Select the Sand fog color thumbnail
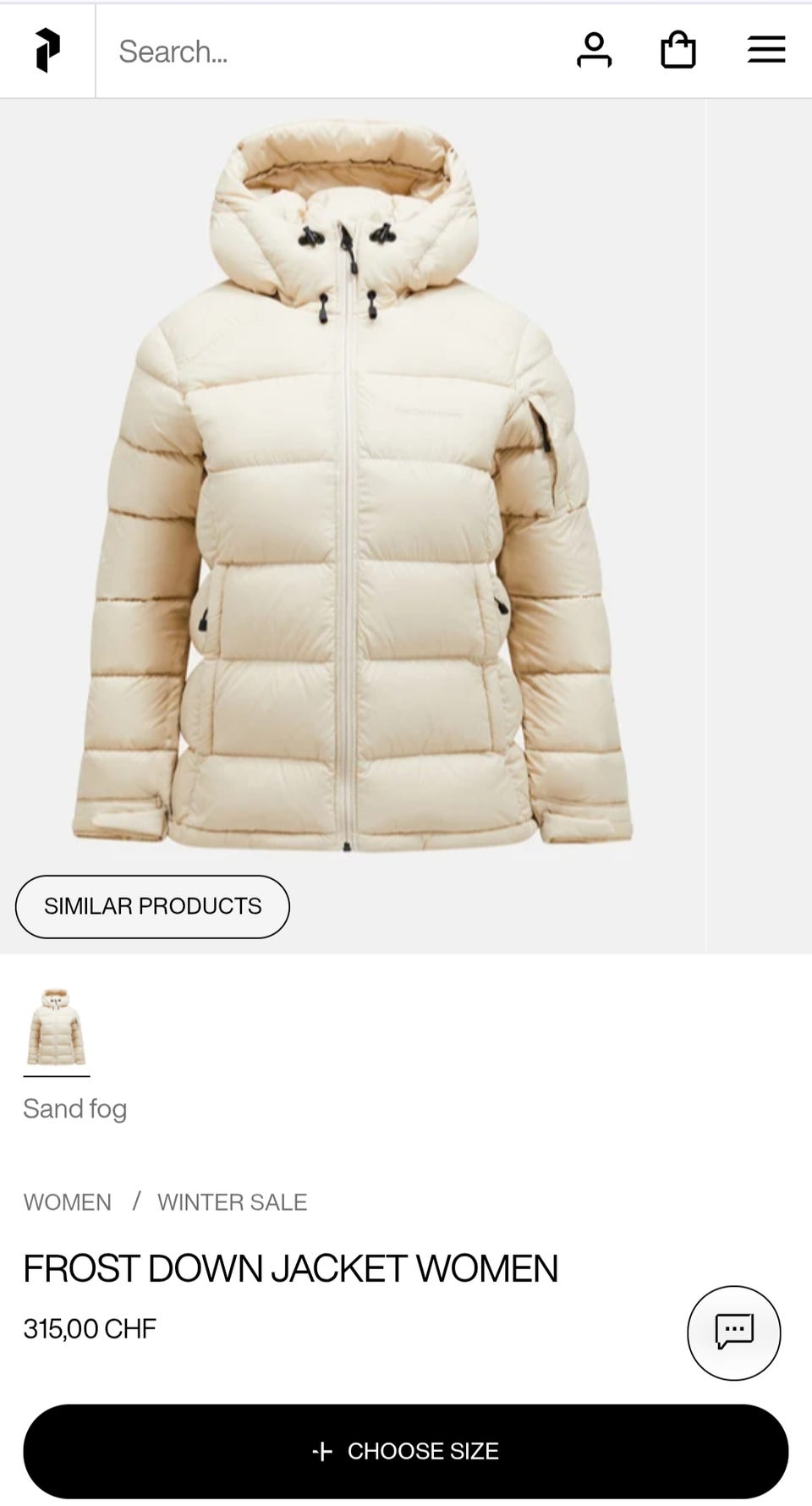Image resolution: width=812 pixels, height=1506 pixels. pos(57,1029)
